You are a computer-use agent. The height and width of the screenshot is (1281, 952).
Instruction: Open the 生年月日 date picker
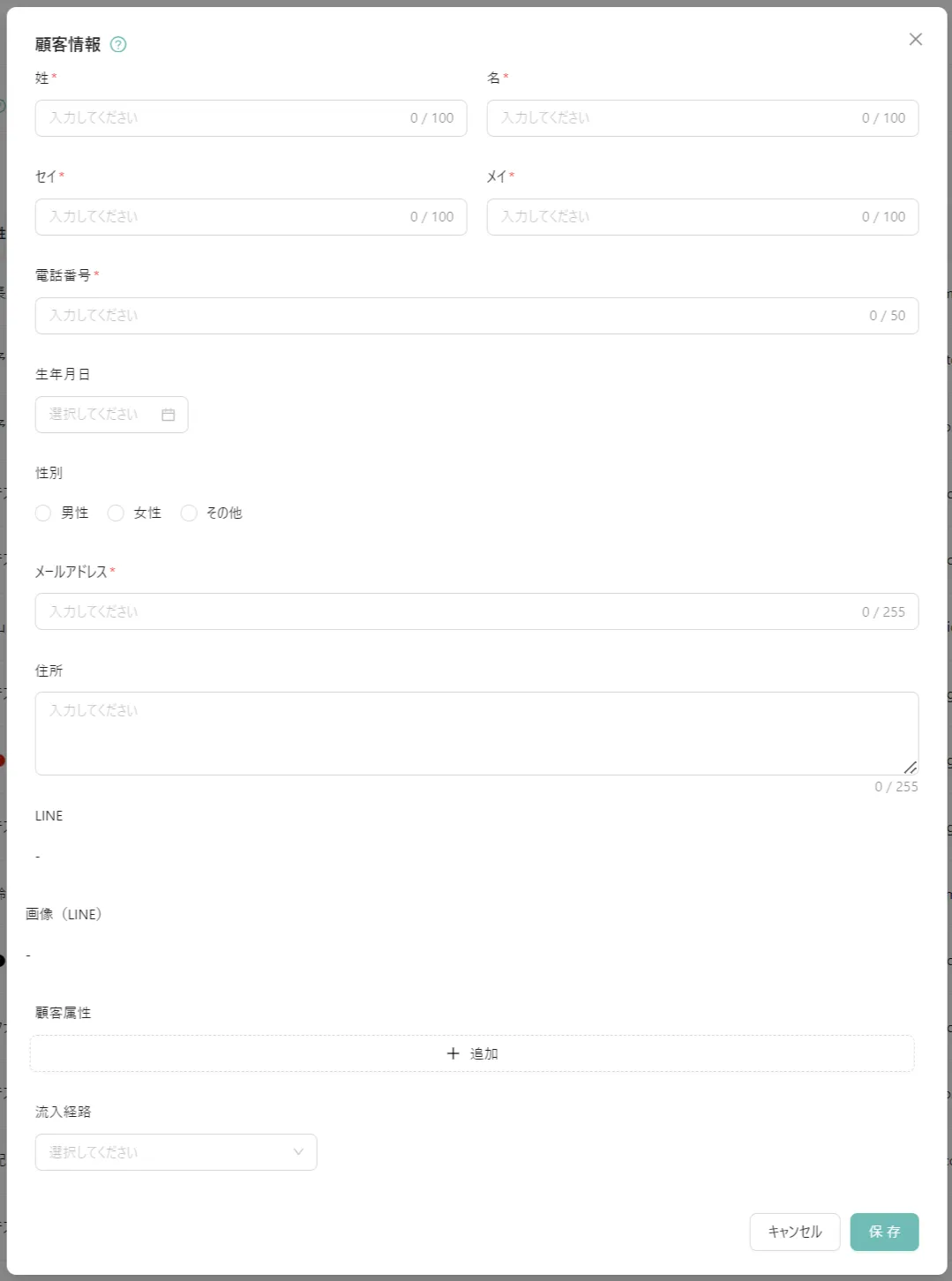click(111, 415)
